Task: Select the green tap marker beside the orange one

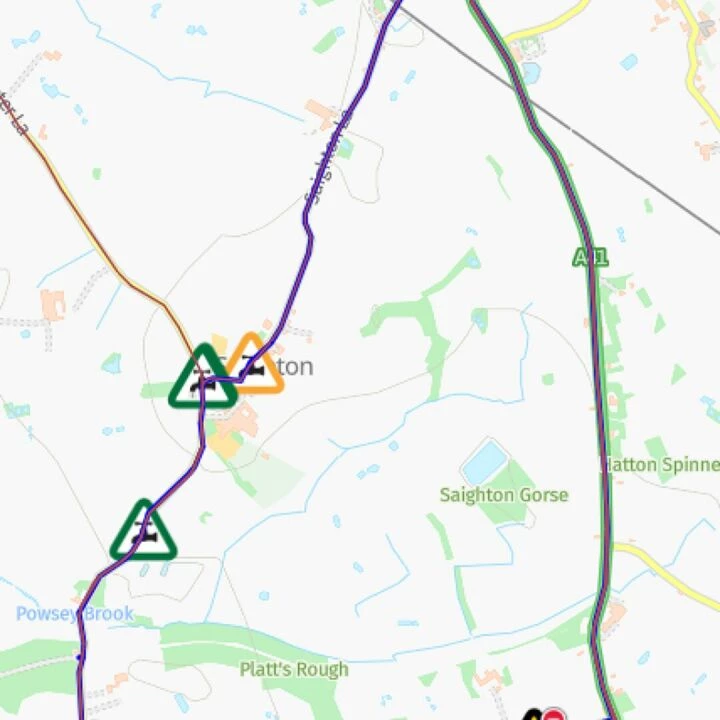Action: click(203, 379)
